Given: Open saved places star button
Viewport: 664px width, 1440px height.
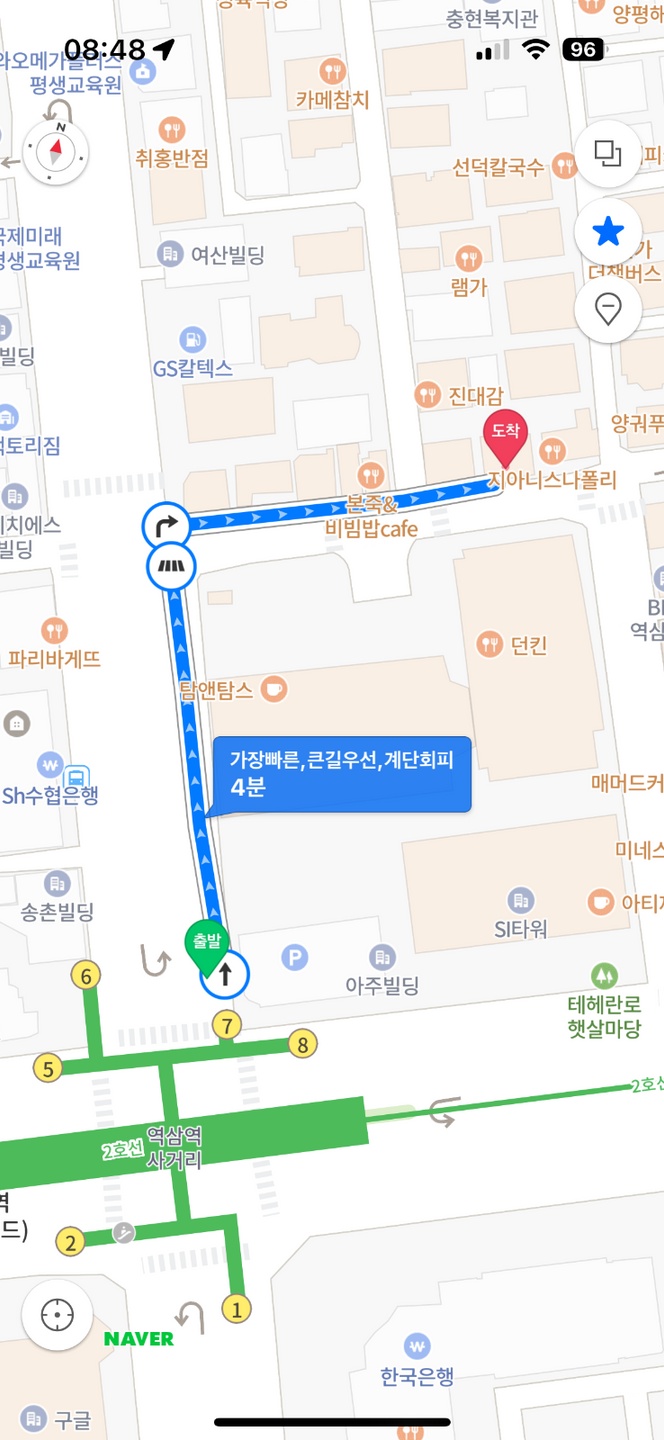Looking at the screenshot, I should [x=608, y=233].
